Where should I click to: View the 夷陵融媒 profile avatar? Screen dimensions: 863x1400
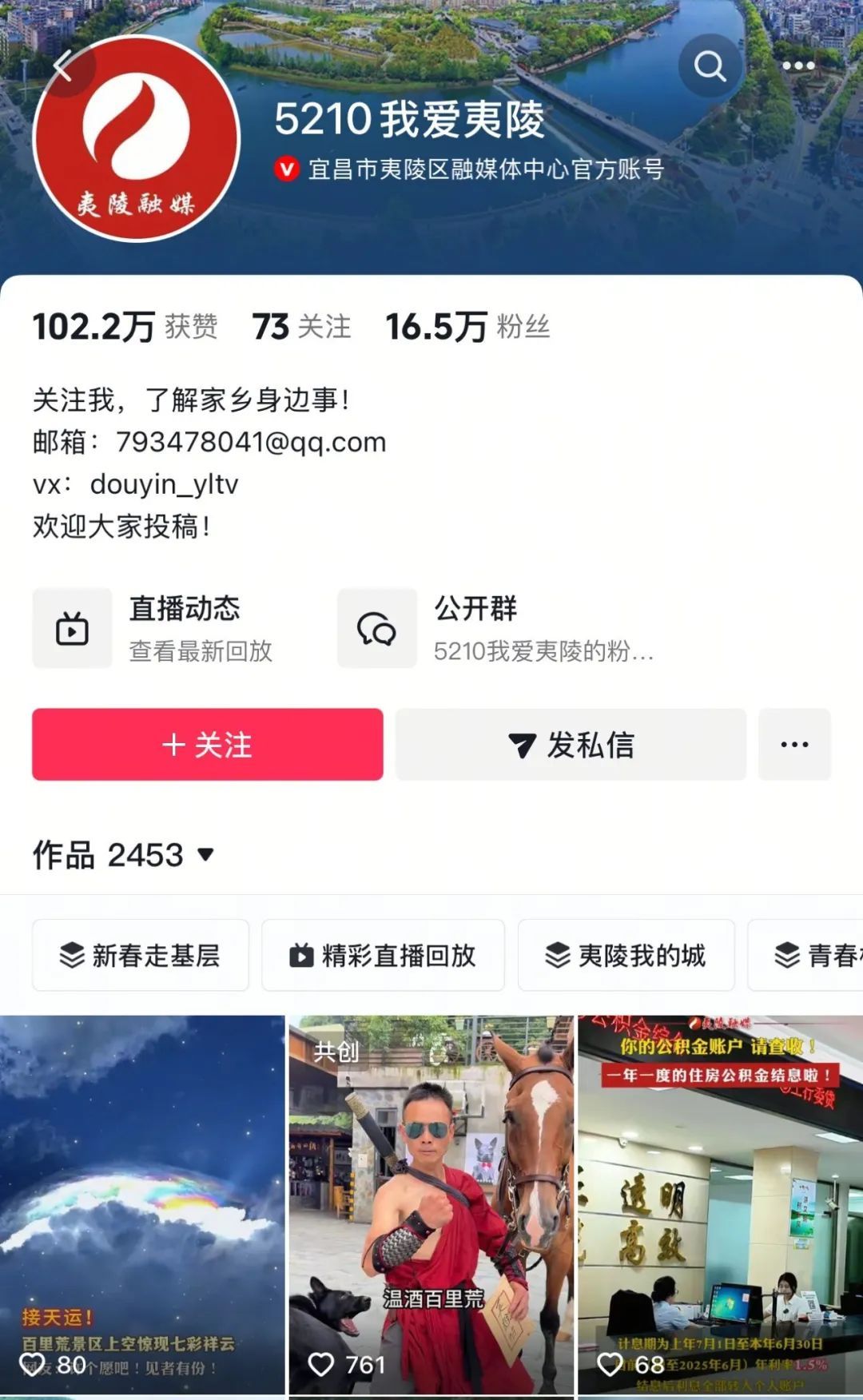[137, 139]
